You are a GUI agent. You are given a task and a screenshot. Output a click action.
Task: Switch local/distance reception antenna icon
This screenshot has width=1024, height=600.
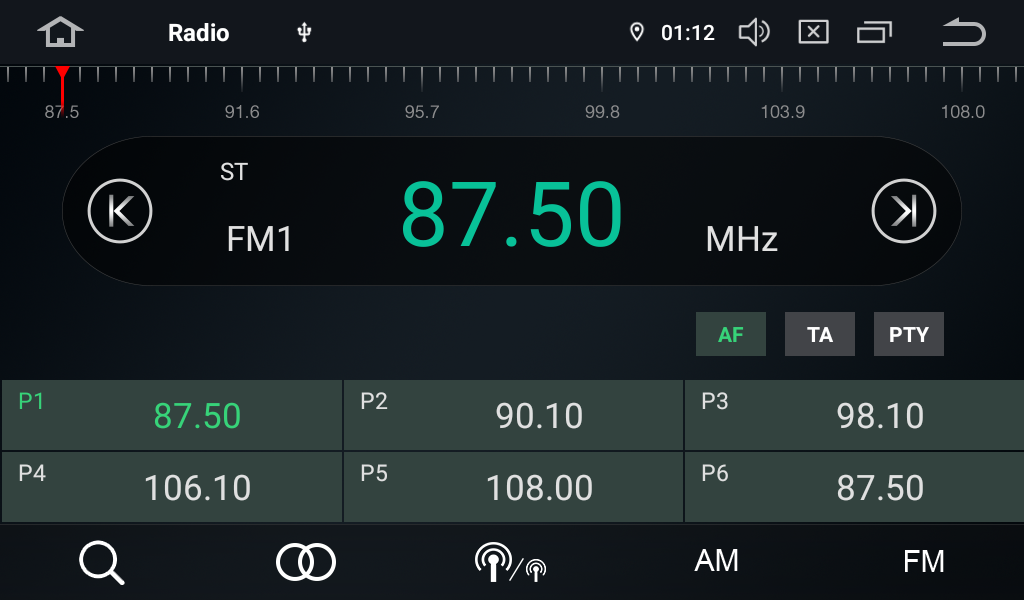click(511, 562)
